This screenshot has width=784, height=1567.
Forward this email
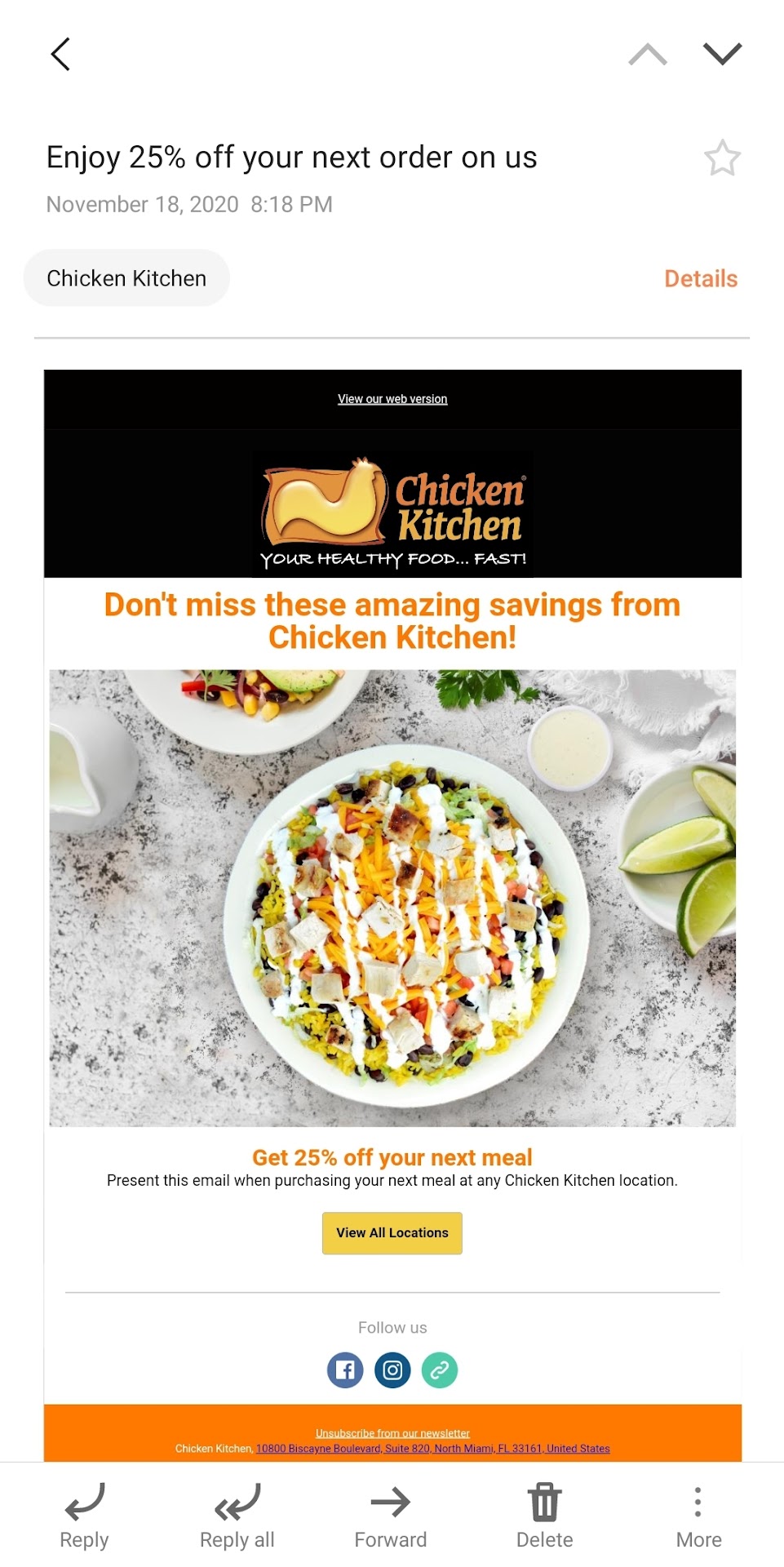(391, 1516)
